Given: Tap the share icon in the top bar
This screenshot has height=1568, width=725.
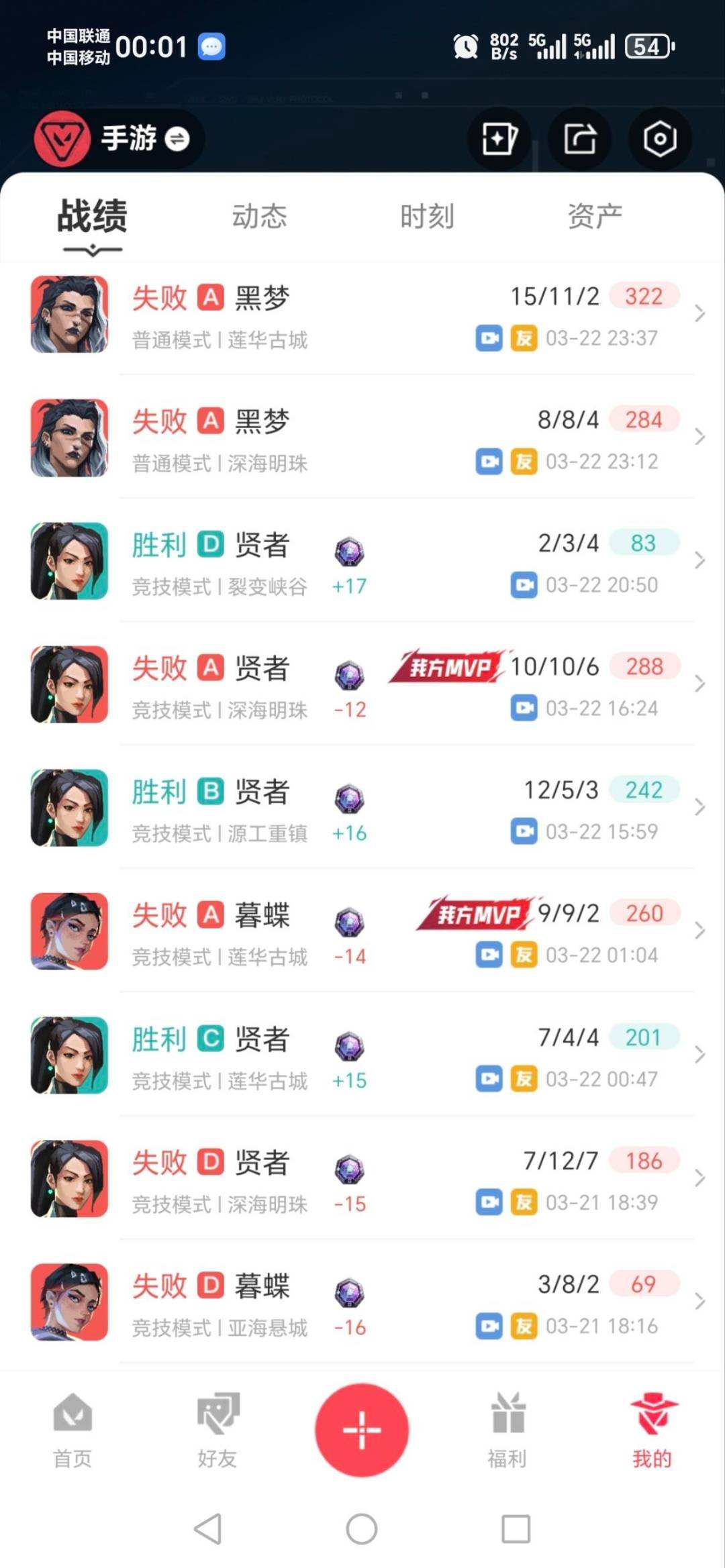Looking at the screenshot, I should point(579,138).
